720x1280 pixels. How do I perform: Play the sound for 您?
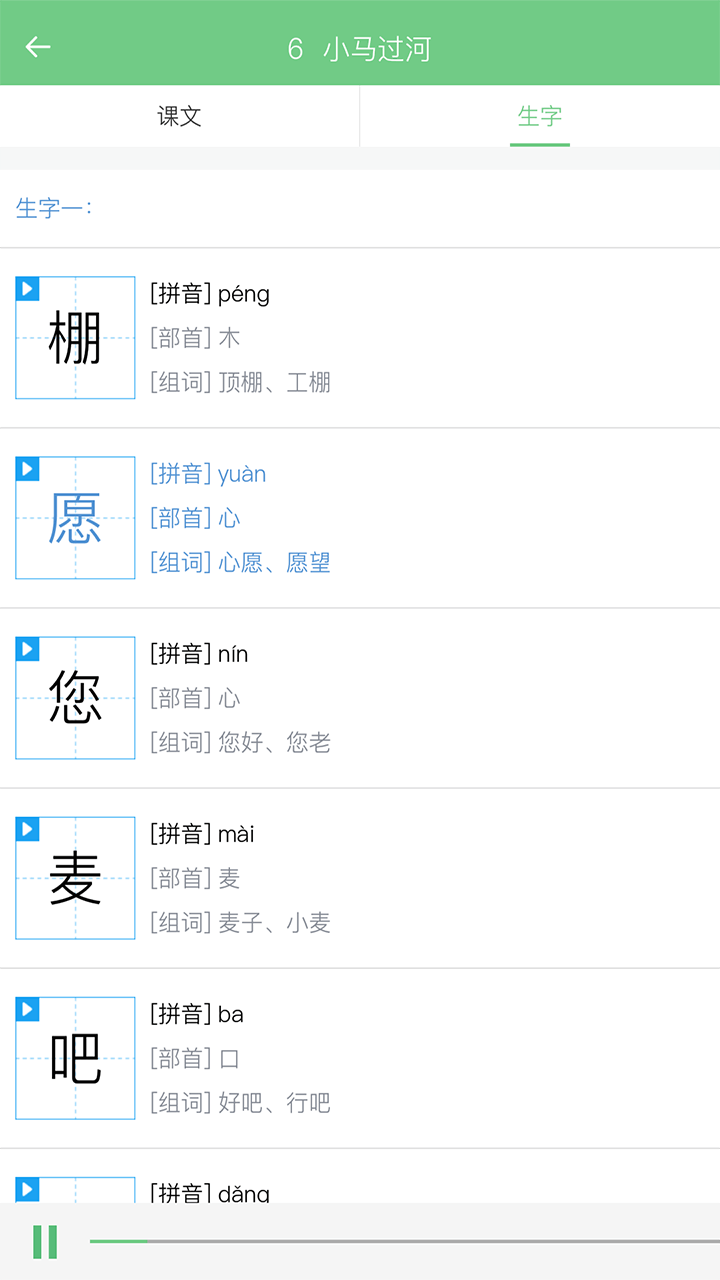pyautogui.click(x=28, y=649)
